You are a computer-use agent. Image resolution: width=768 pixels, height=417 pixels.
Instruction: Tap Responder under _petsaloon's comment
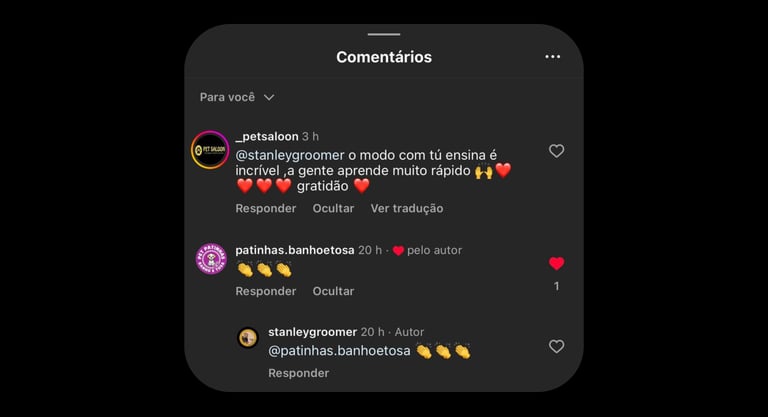click(x=266, y=209)
